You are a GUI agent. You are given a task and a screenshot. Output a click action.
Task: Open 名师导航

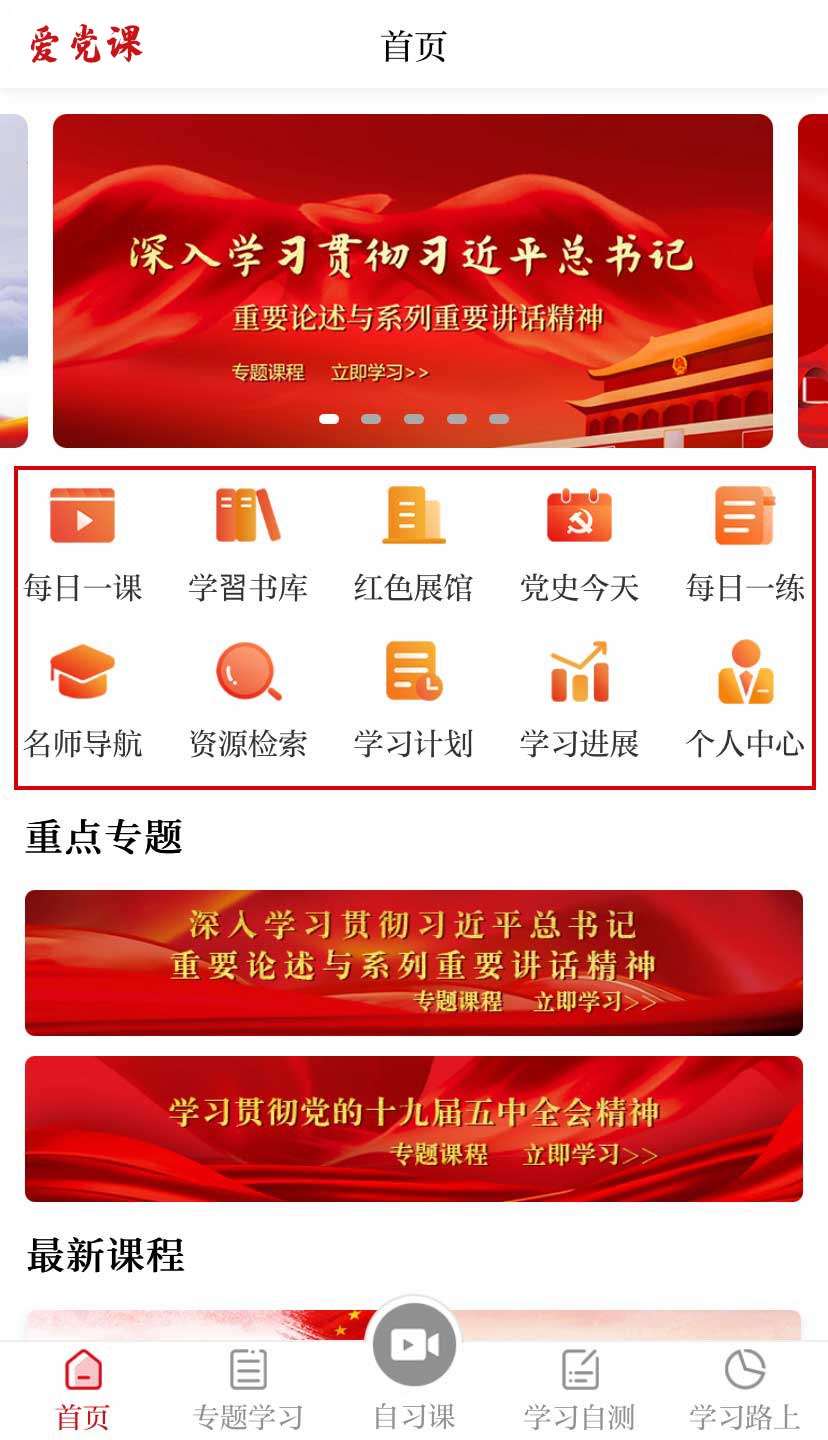[83, 700]
